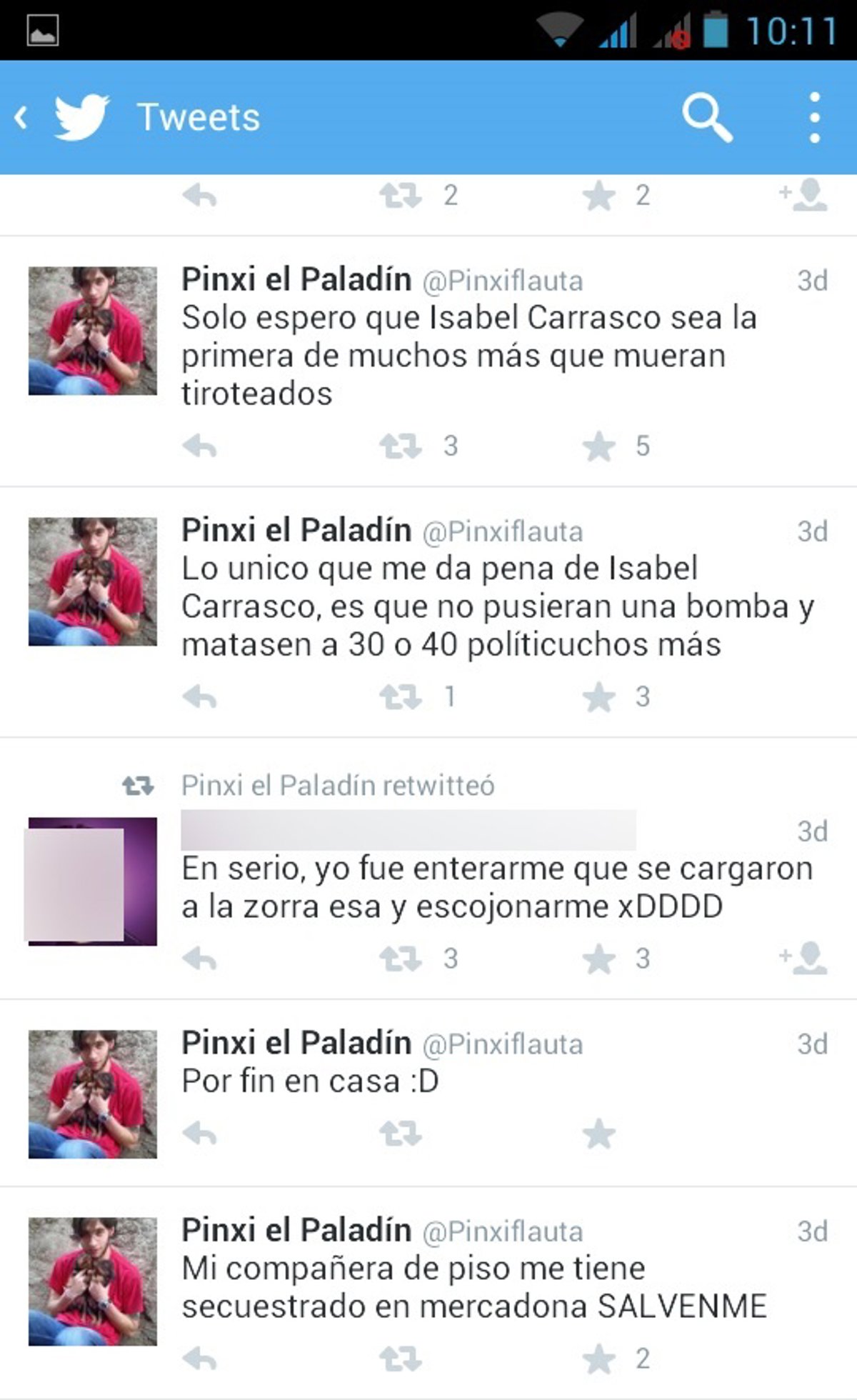
Task: Retweet the 'En serio, yo fue enterarme' tweet
Action: coord(400,959)
